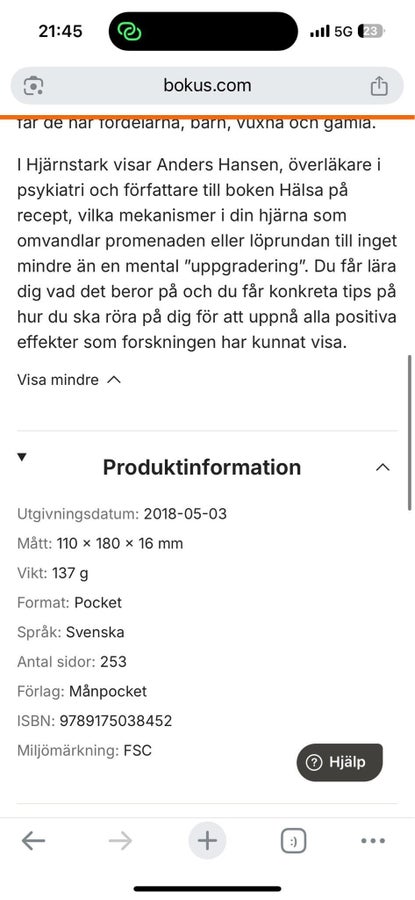Share this page from the address bar
Viewport: 415px width, 900px height.
click(379, 86)
